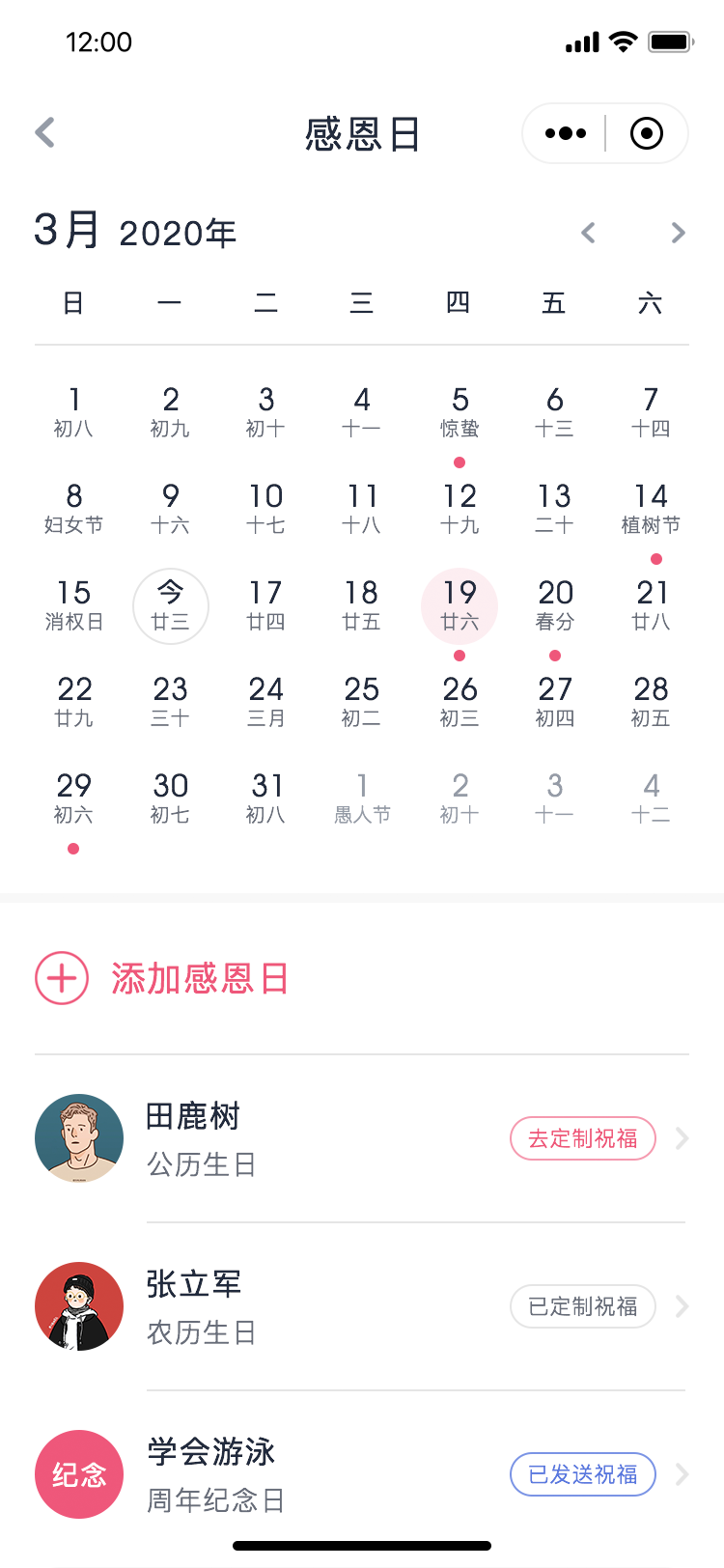Open the 学会游泳 anniversary entry
The image size is (724, 1568).
click(x=290, y=1474)
